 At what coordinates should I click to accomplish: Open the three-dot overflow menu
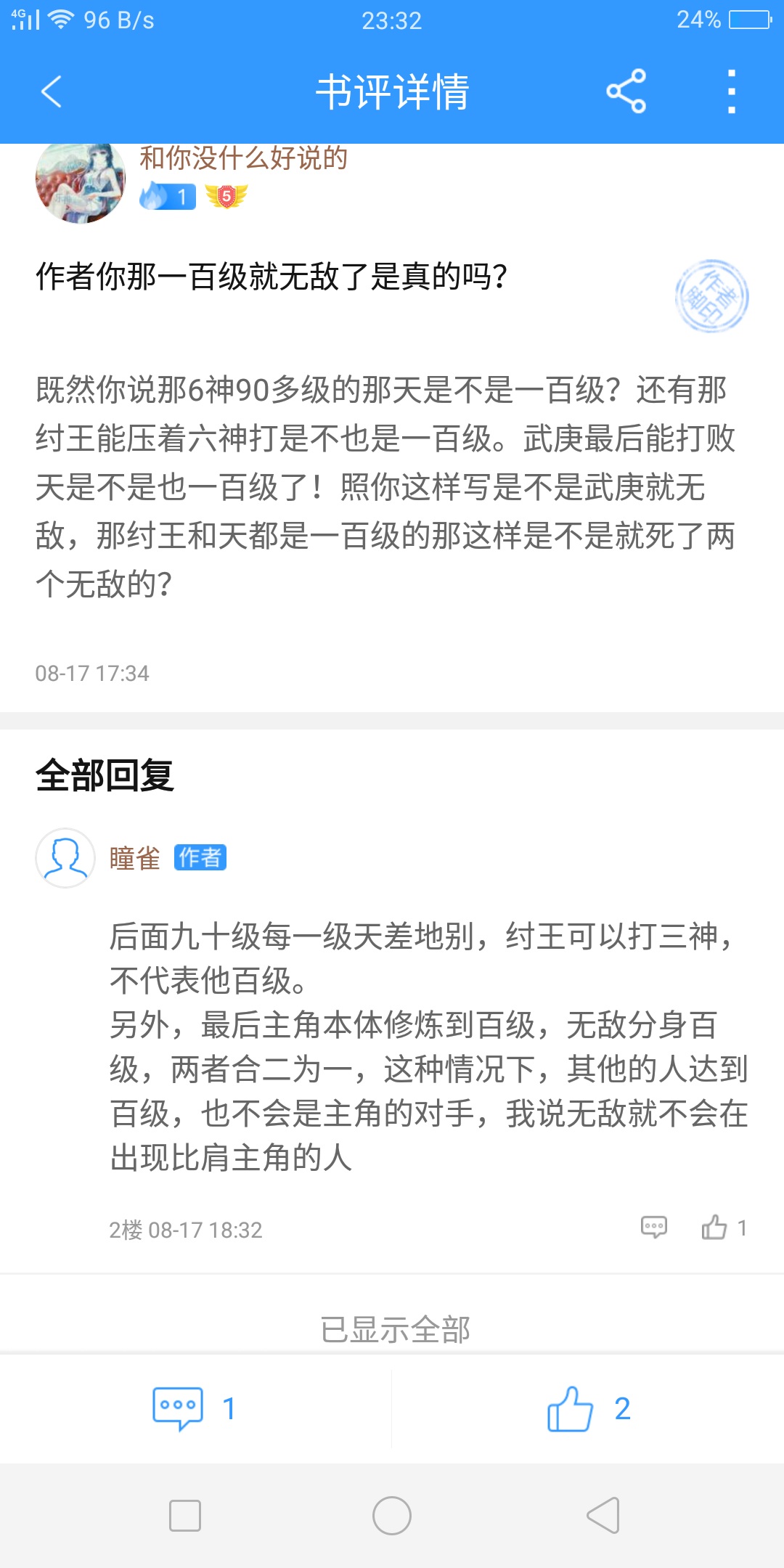click(x=732, y=91)
